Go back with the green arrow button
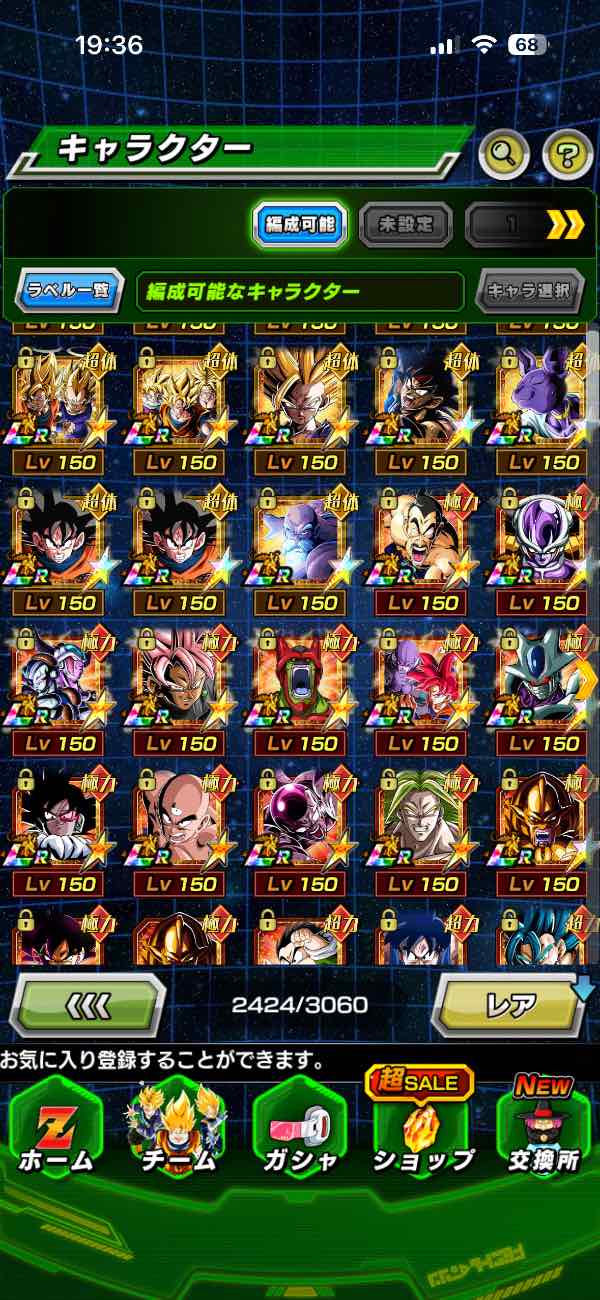This screenshot has width=600, height=1300. (88, 1004)
